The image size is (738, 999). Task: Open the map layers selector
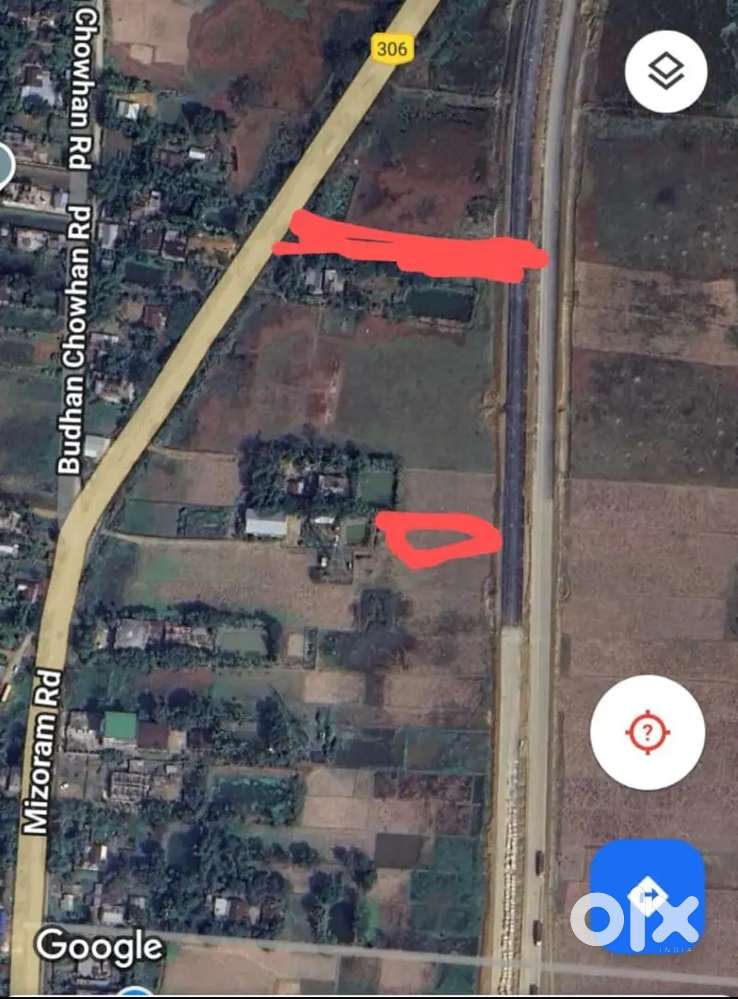pos(666,71)
